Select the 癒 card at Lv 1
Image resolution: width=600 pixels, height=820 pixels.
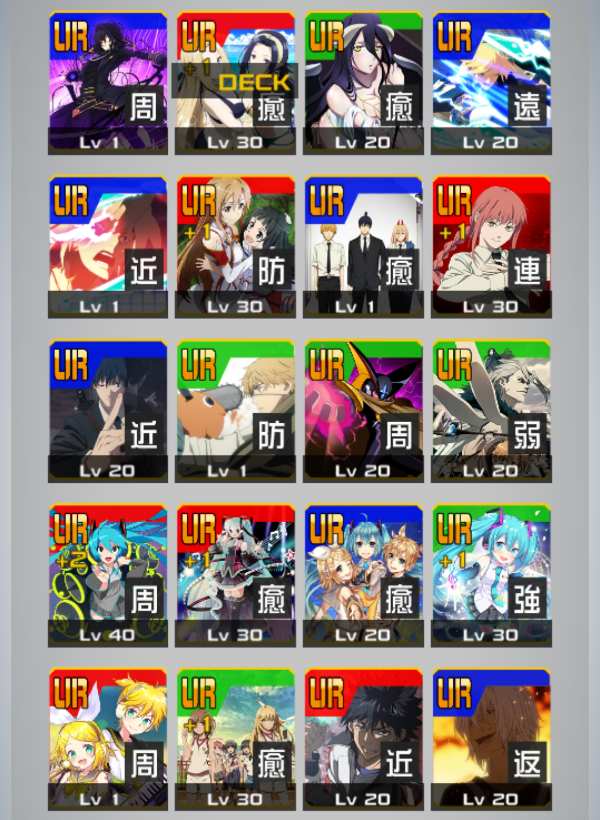point(363,247)
